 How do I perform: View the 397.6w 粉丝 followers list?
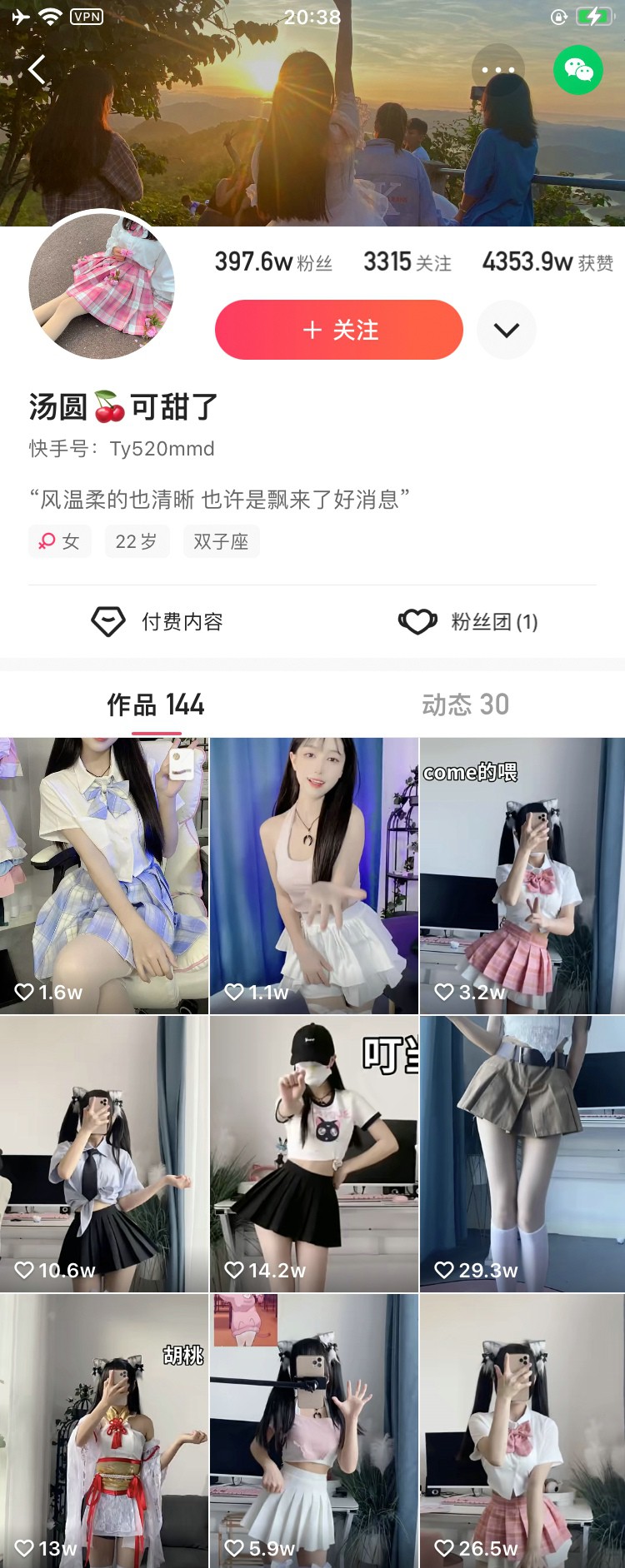point(273,262)
